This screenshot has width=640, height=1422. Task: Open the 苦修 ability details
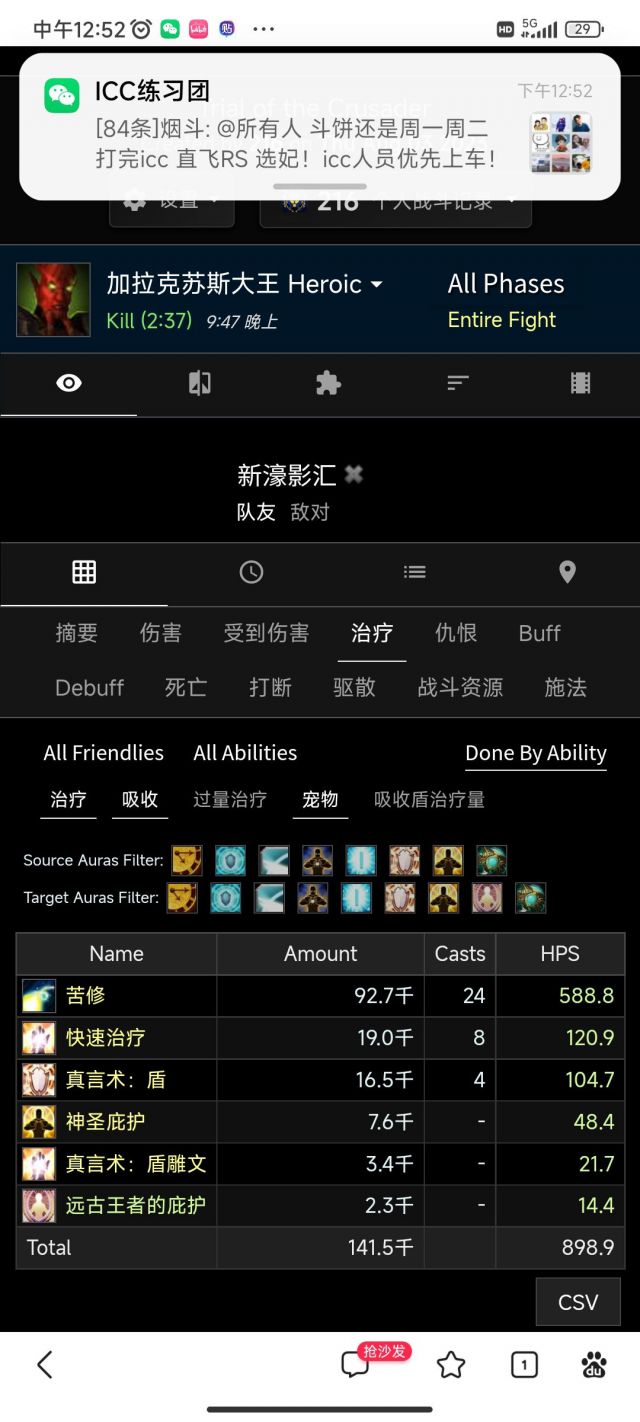coord(86,995)
